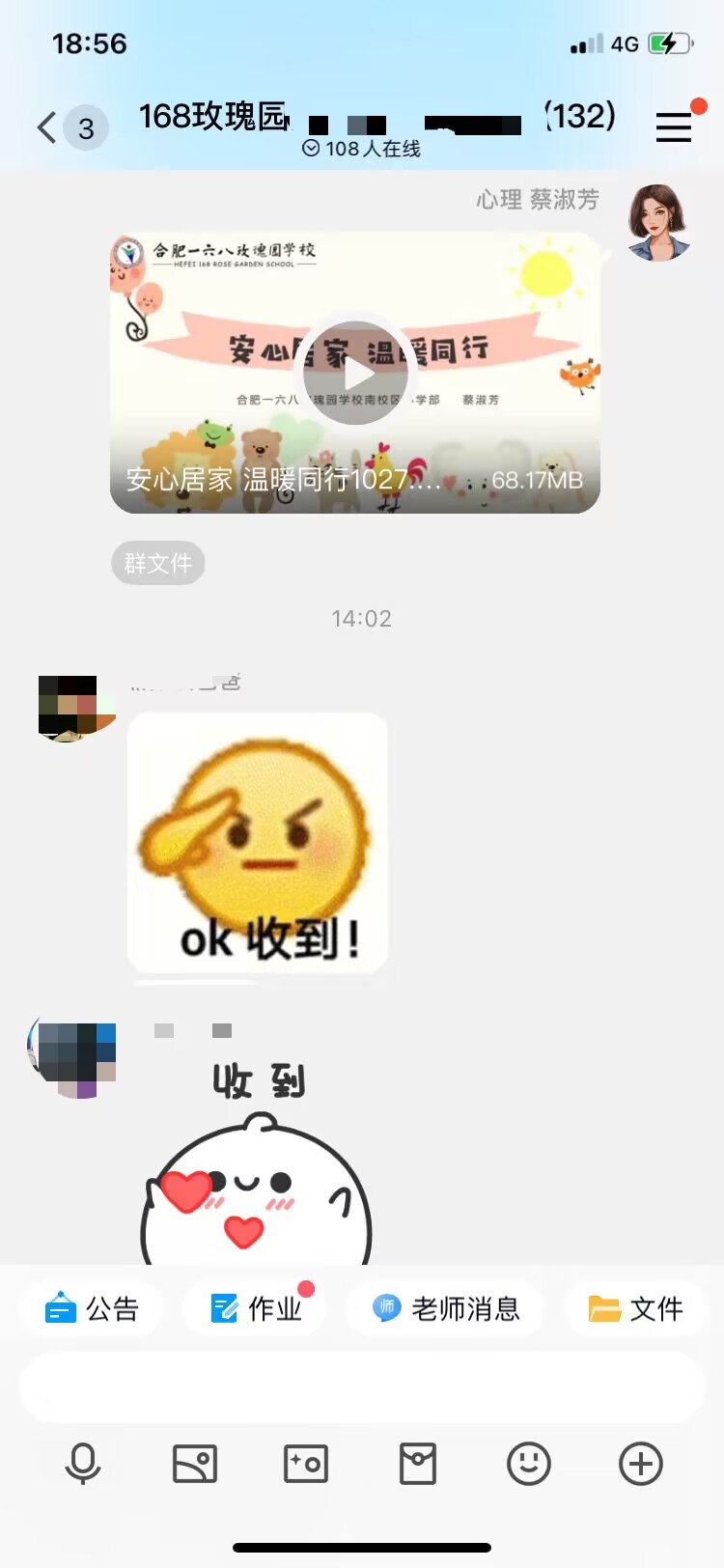Play the 安心居家 温暖同行 video
Viewport: 724px width, 1568px height.
[355, 374]
